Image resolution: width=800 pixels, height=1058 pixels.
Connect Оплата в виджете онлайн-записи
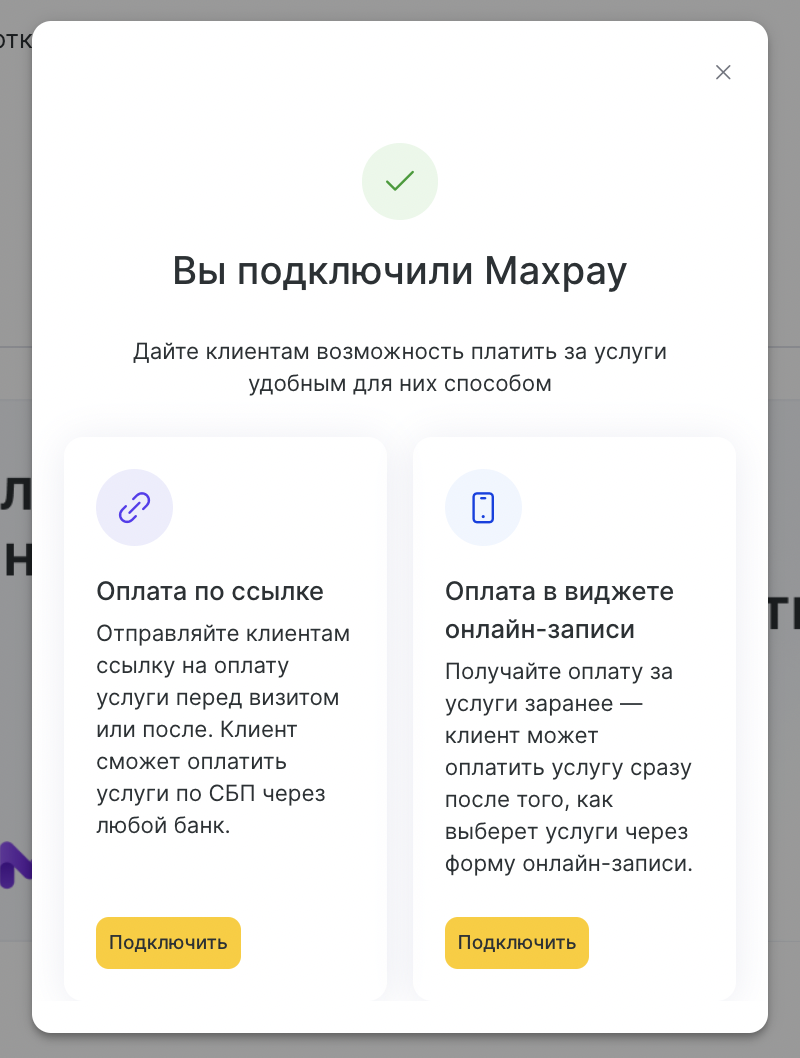point(516,942)
